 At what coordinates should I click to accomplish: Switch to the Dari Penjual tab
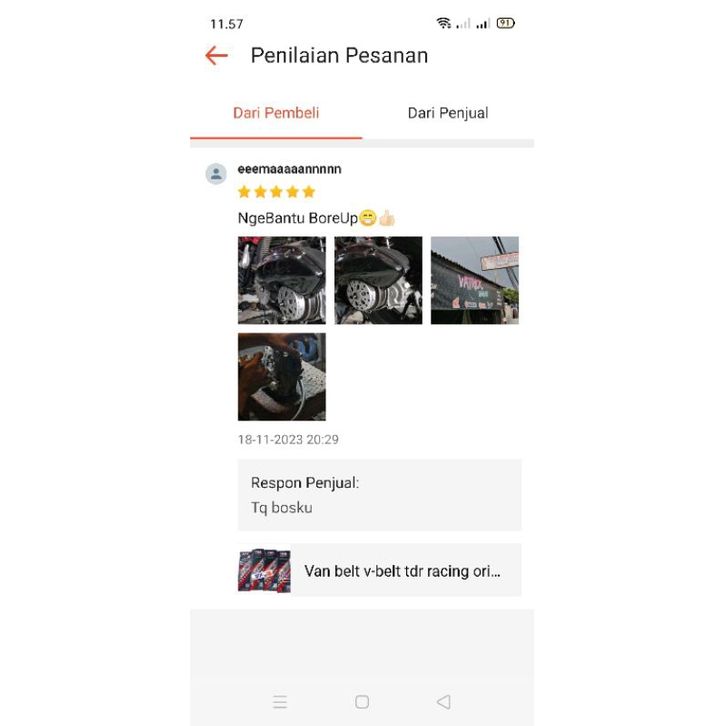pyautogui.click(x=447, y=113)
